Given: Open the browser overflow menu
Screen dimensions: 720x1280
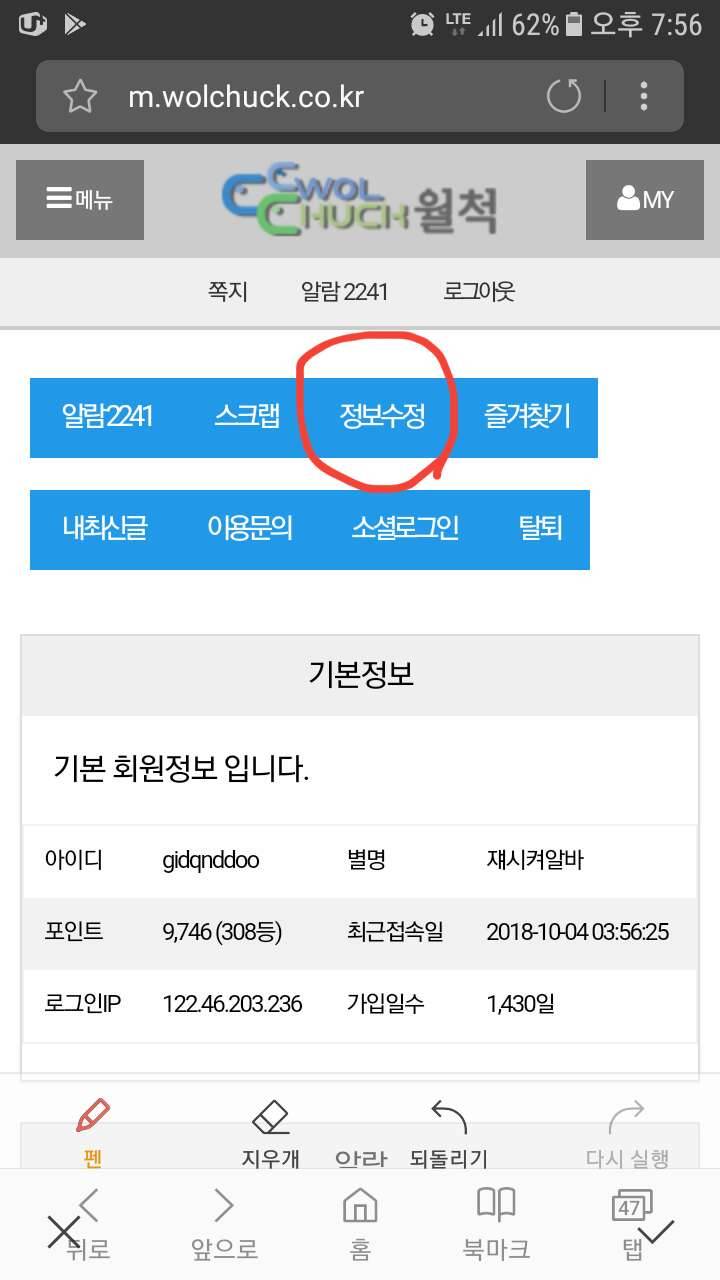Looking at the screenshot, I should tap(644, 96).
